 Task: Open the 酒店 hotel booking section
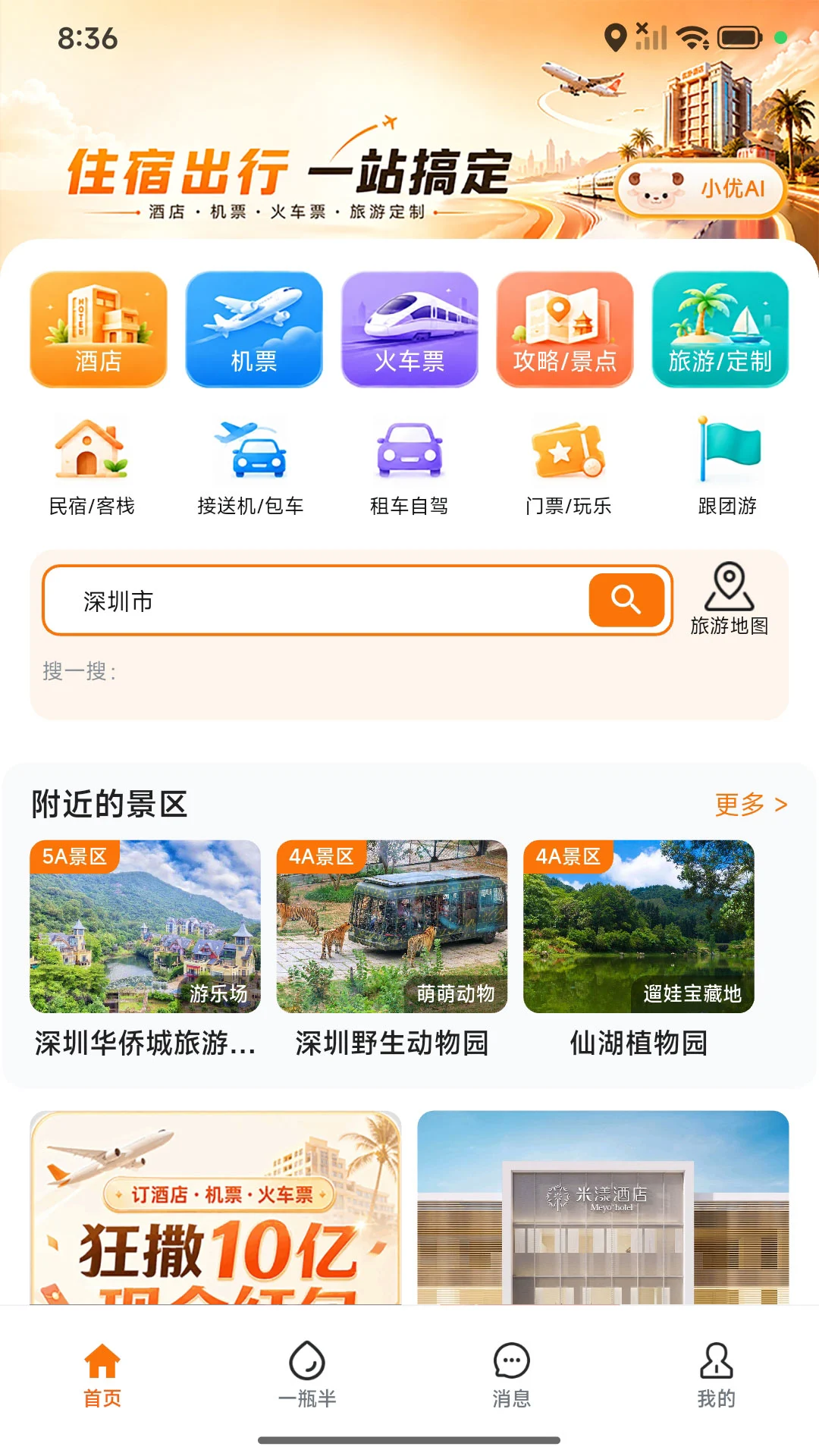point(99,329)
